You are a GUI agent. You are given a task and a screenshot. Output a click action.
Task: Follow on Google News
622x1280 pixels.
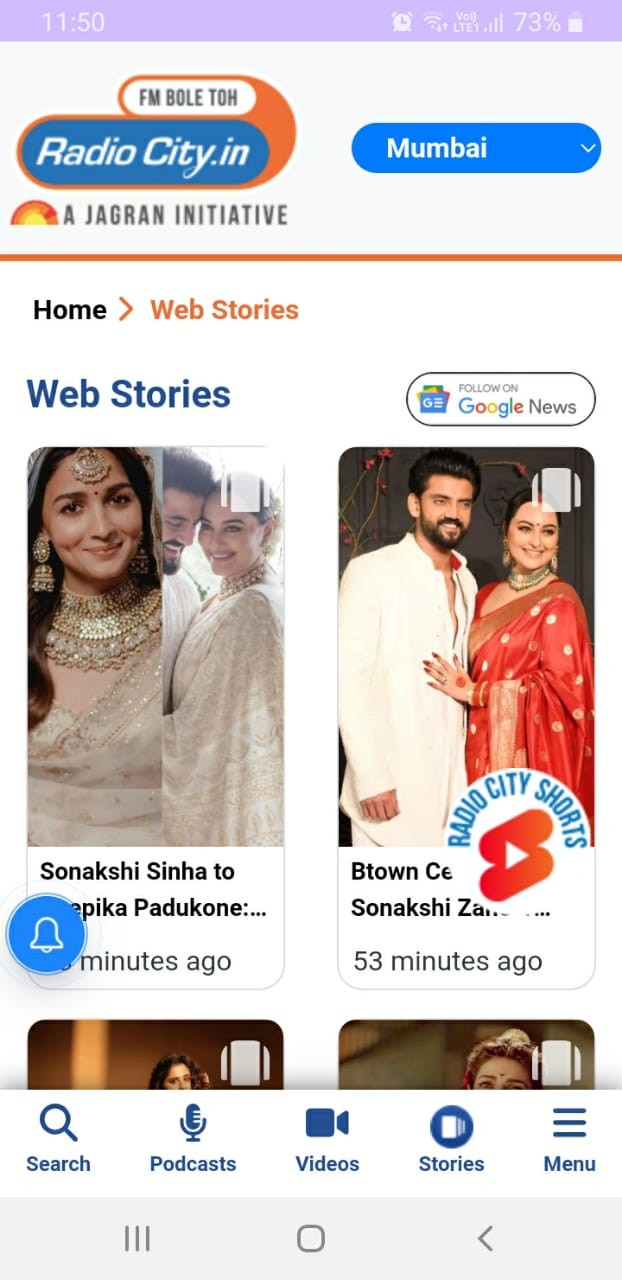click(x=500, y=400)
